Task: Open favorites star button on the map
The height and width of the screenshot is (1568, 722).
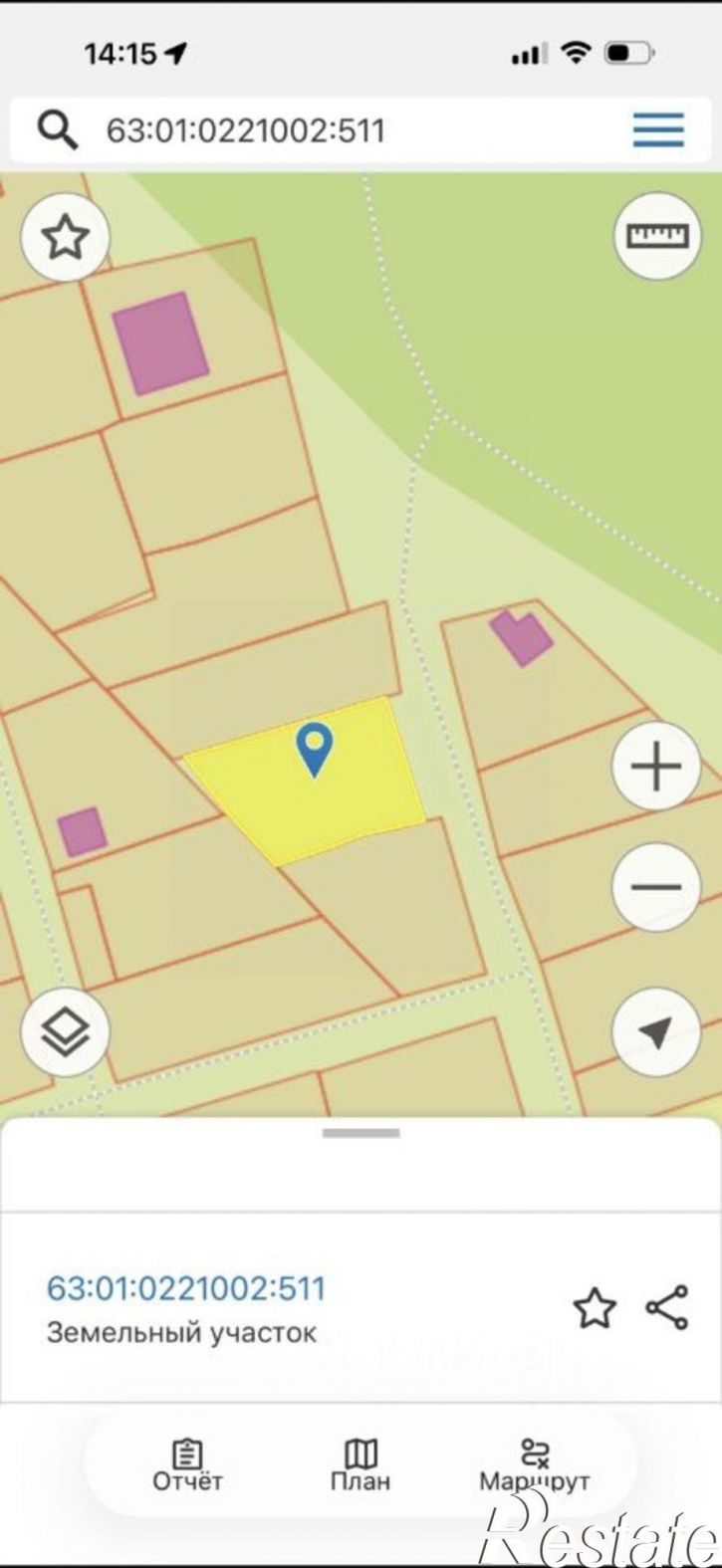Action: click(65, 238)
